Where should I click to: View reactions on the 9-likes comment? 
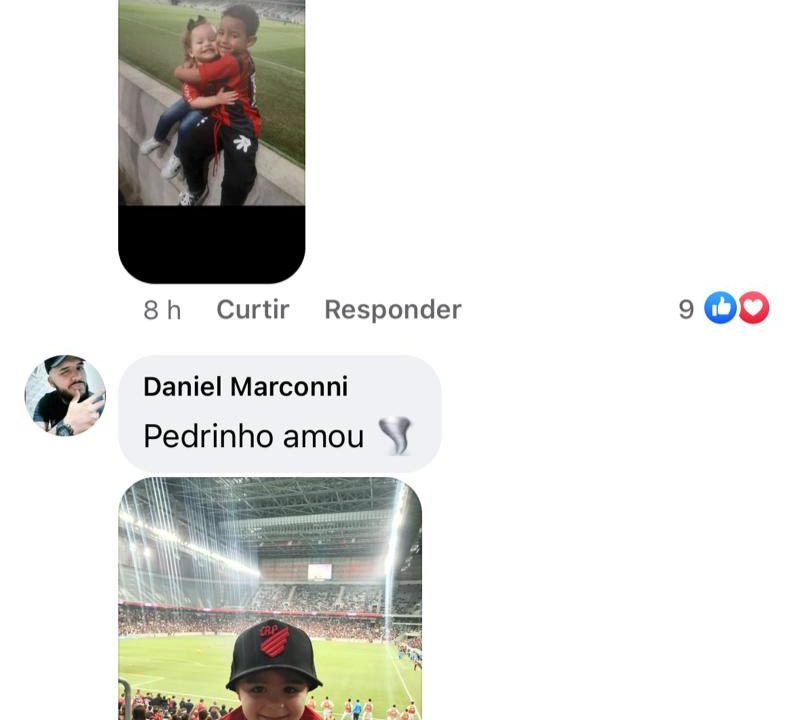pyautogui.click(x=735, y=309)
